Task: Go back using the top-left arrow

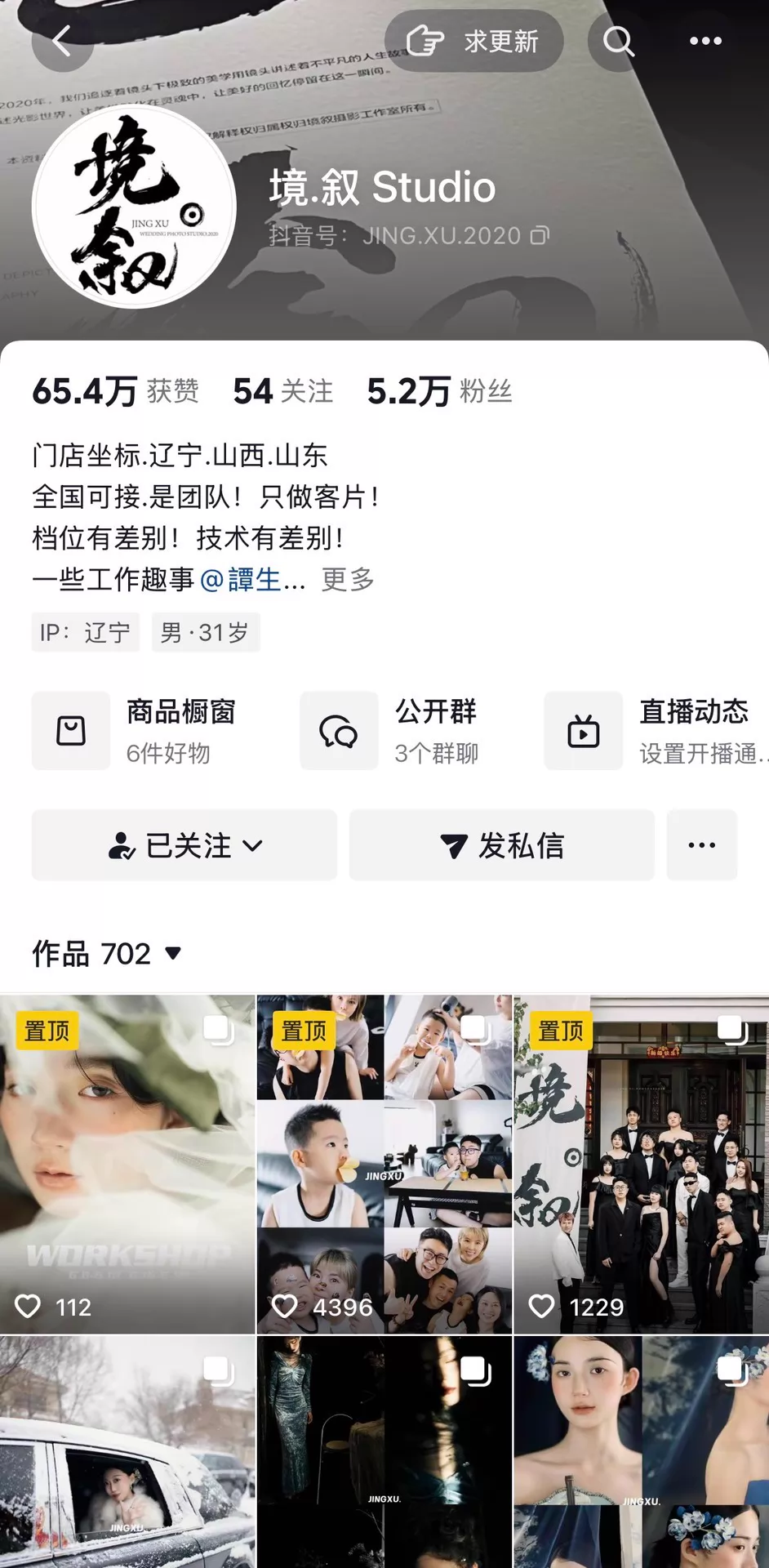Action: [x=62, y=40]
